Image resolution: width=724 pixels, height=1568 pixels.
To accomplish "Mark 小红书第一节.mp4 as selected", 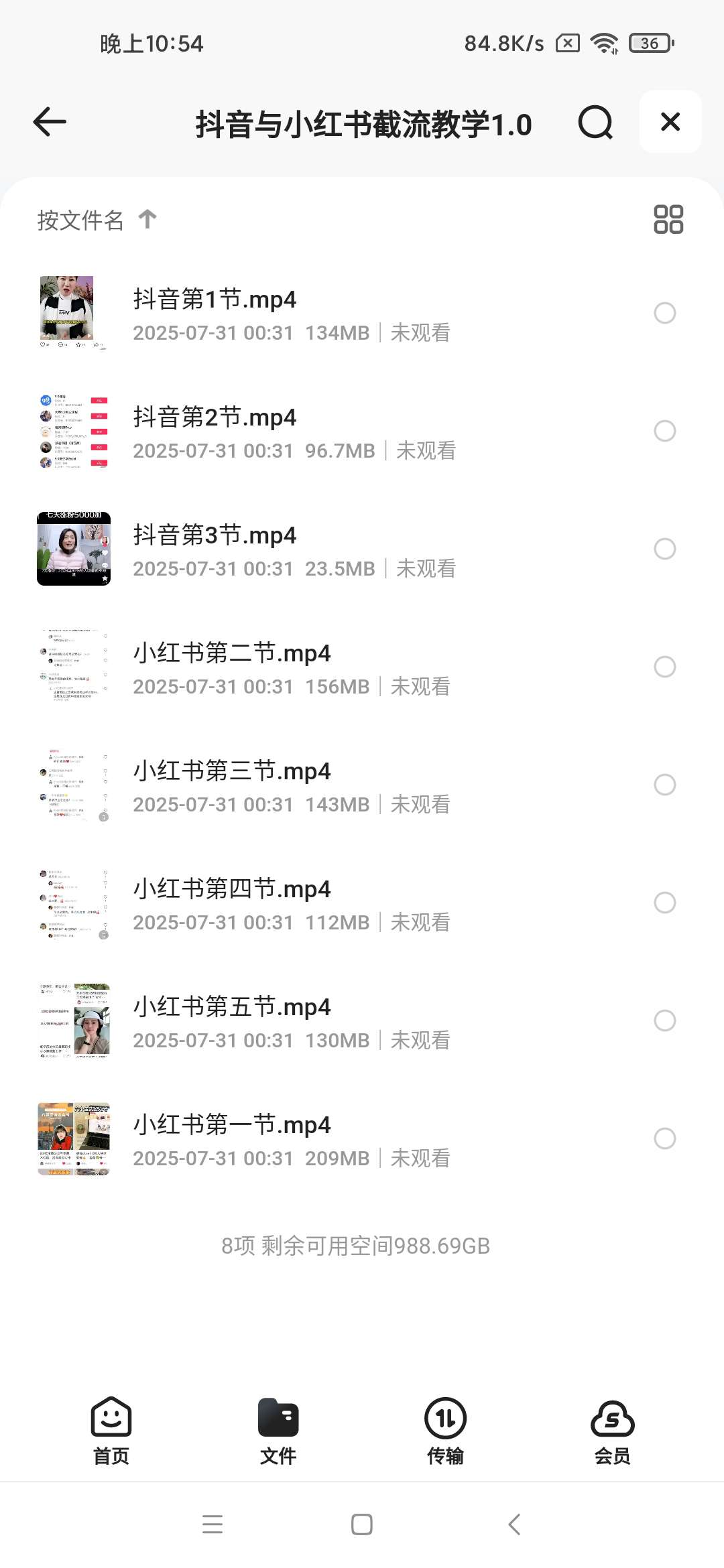I will pyautogui.click(x=664, y=1139).
